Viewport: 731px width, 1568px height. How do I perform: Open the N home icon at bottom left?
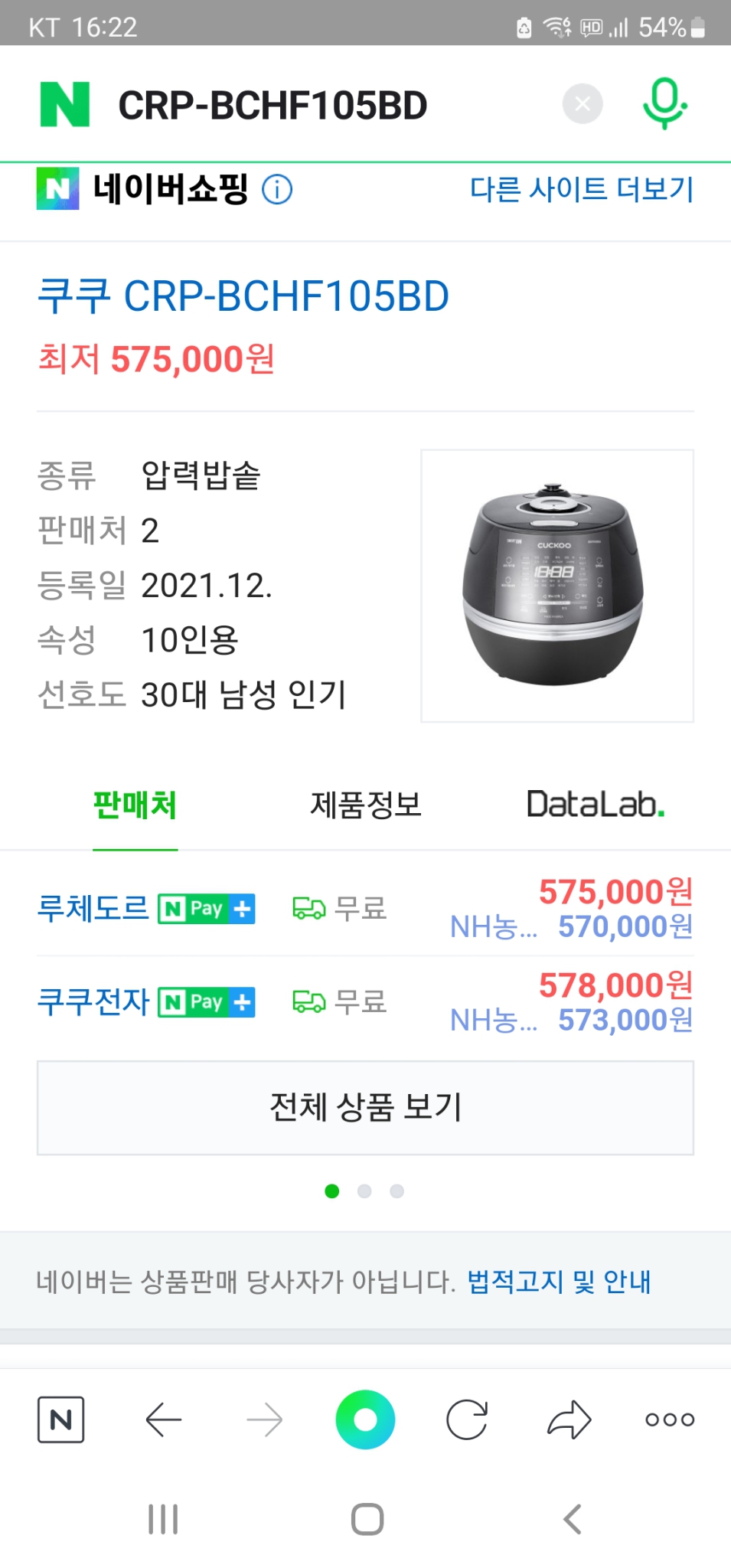click(x=60, y=1419)
